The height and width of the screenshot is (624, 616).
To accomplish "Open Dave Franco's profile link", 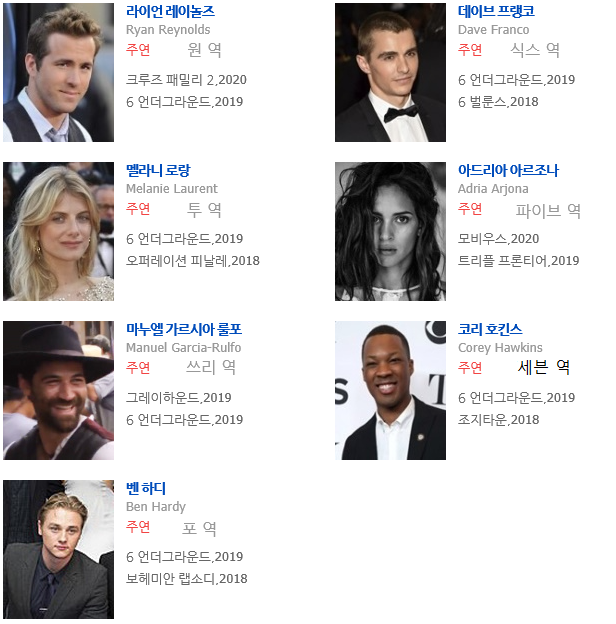I will click(x=496, y=12).
